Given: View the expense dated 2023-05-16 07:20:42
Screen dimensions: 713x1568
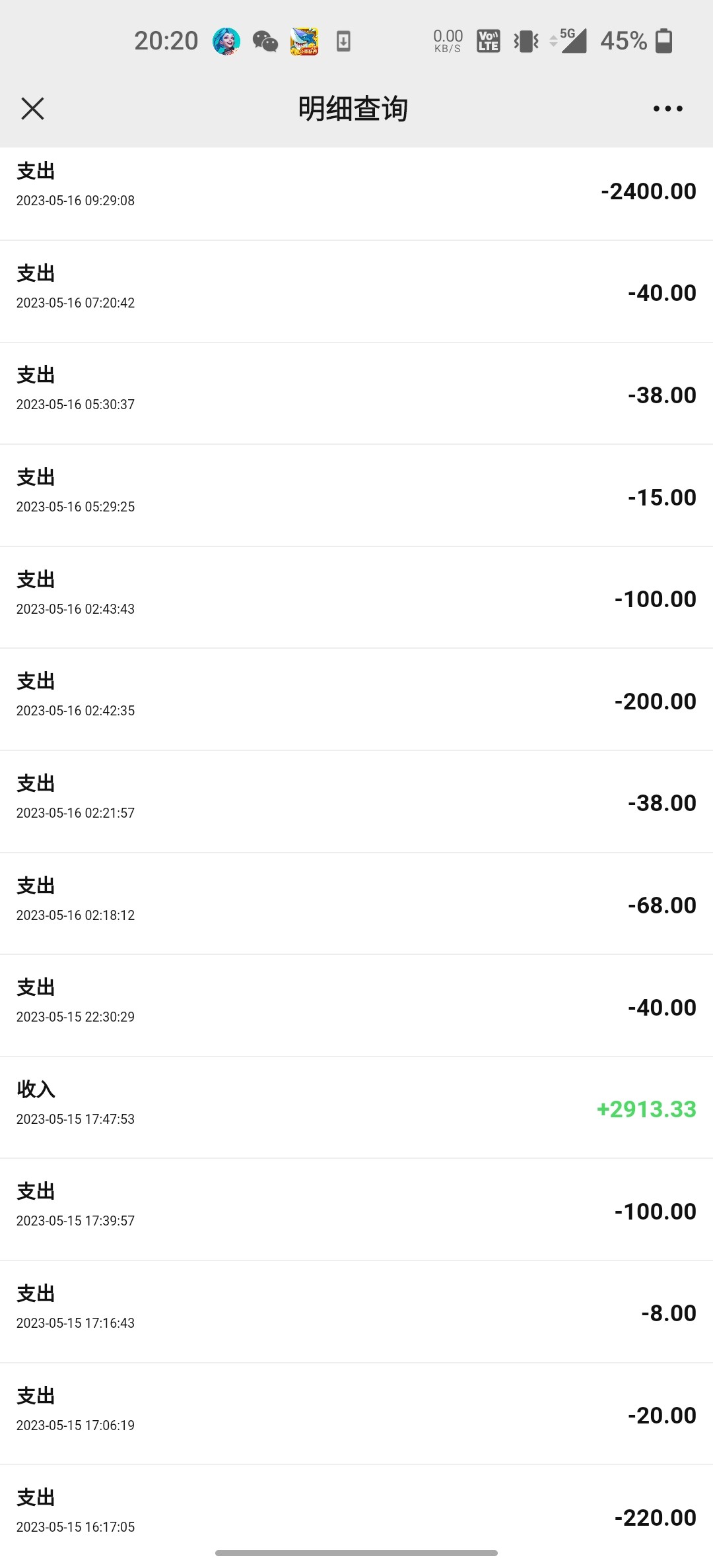Looking at the screenshot, I should tap(356, 292).
